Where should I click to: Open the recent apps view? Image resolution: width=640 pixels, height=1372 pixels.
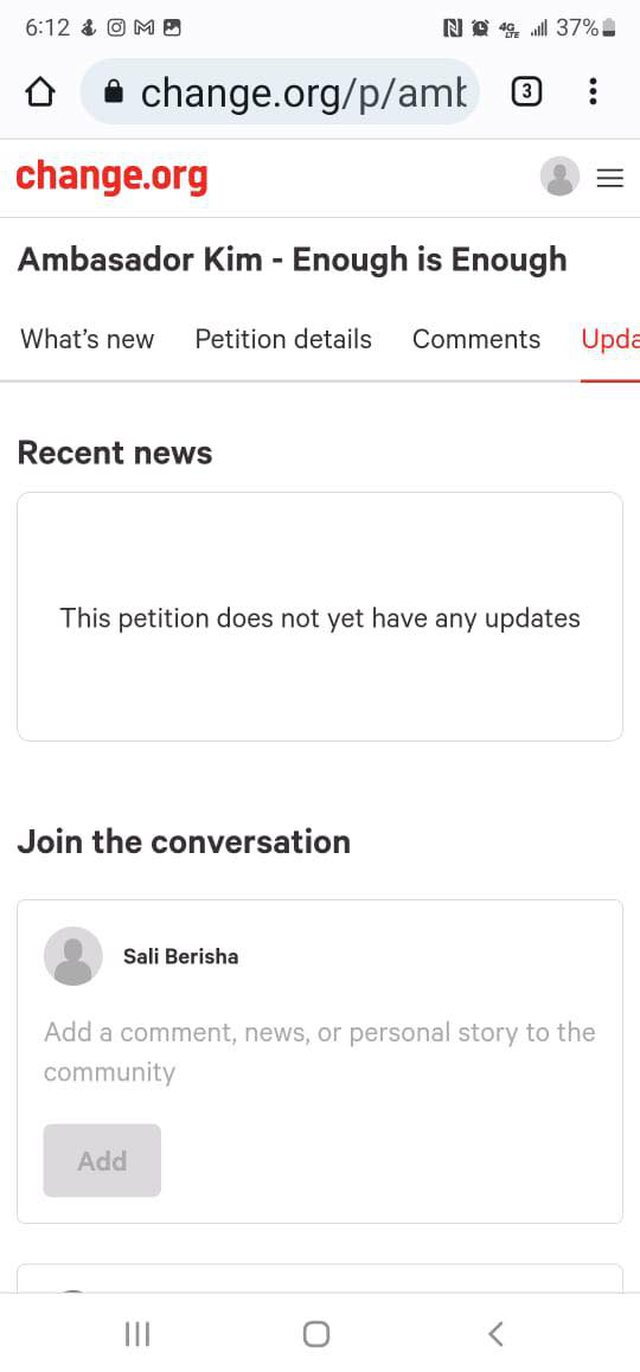137,1333
